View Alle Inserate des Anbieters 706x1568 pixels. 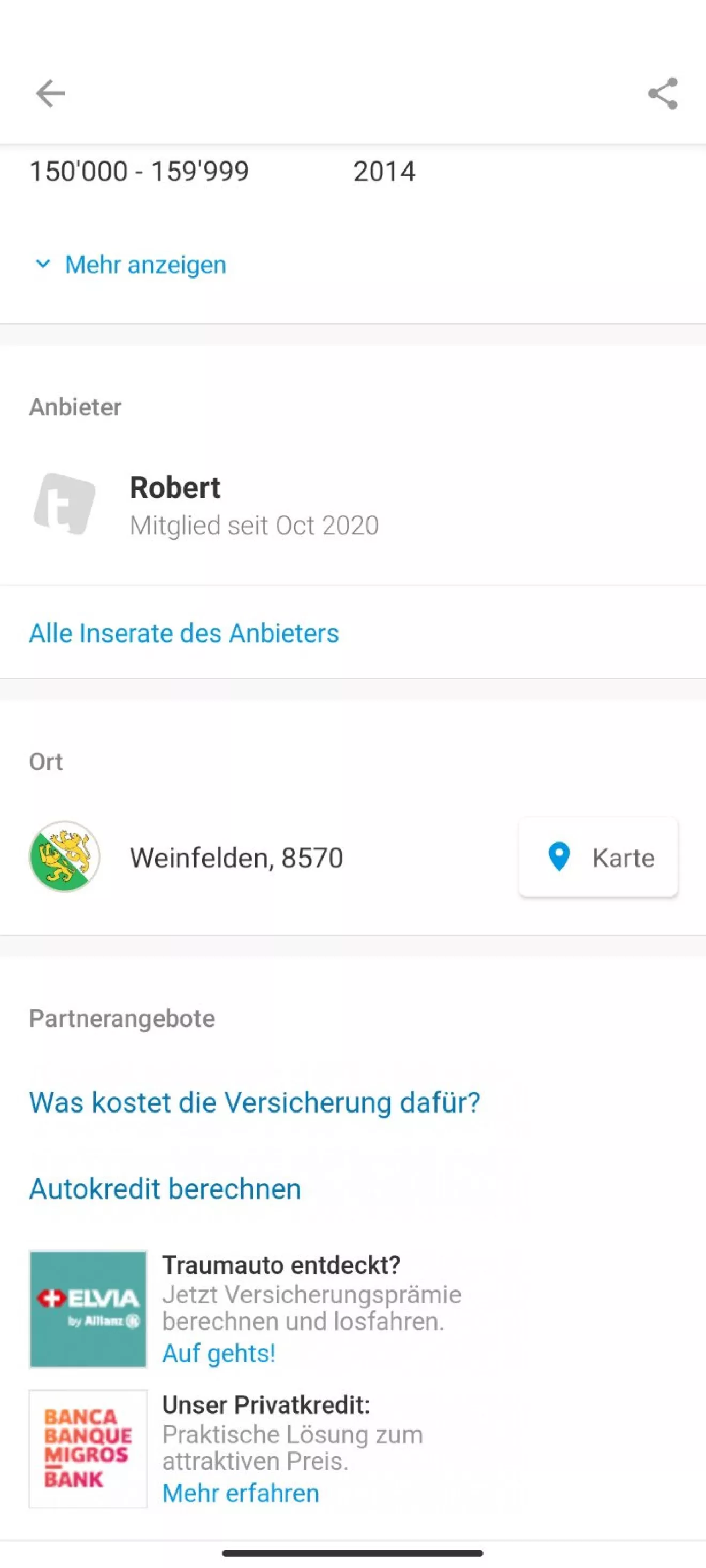(184, 633)
